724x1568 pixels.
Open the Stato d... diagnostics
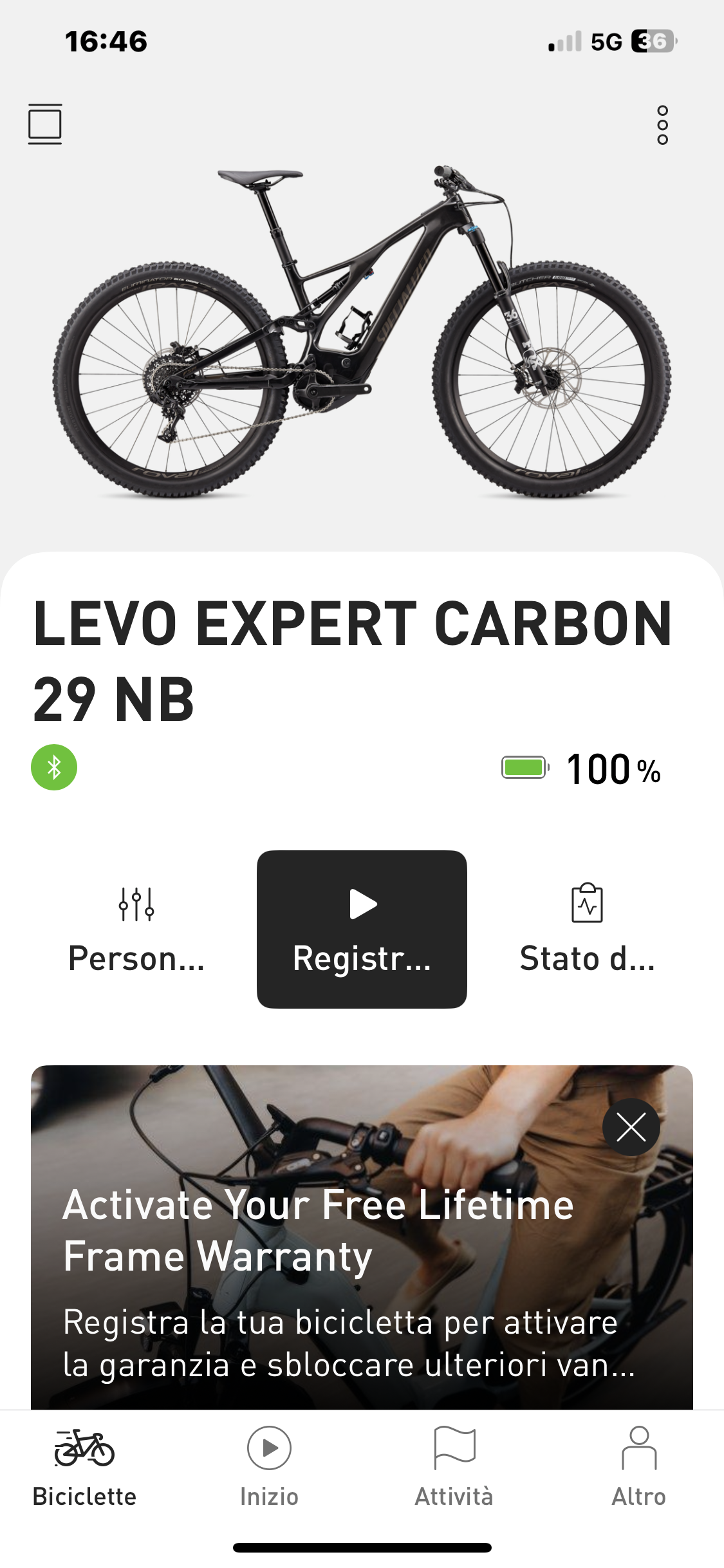[x=587, y=929]
